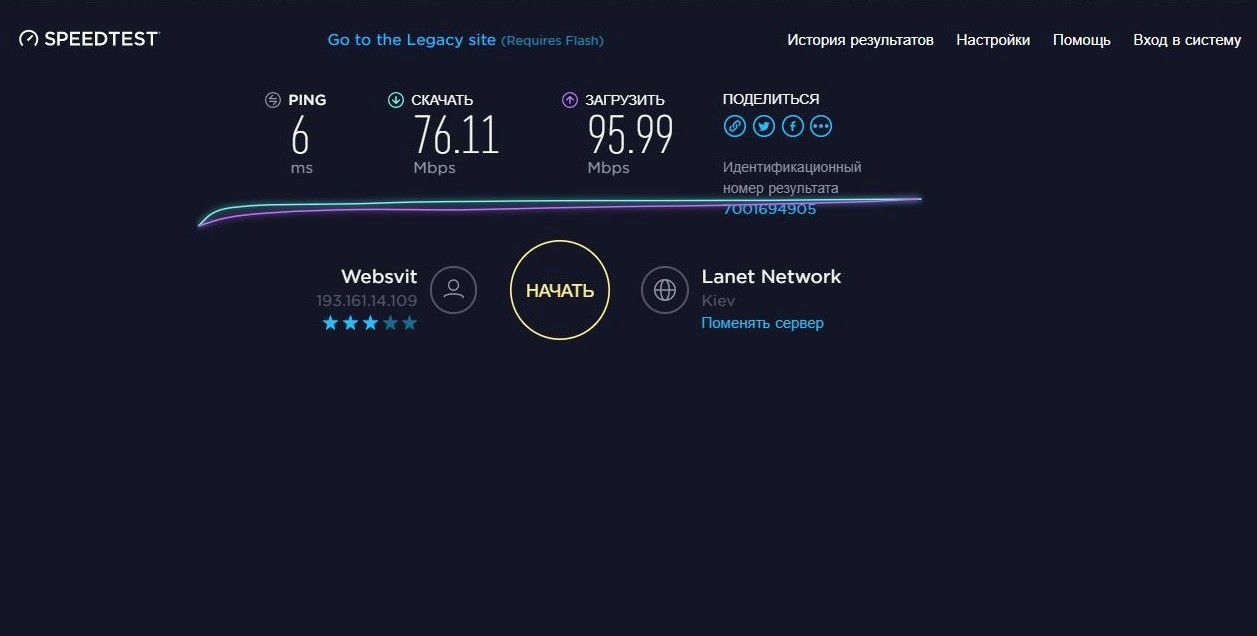The image size is (1257, 636).
Task: Tap Вход в систему to sign in
Action: click(1186, 40)
